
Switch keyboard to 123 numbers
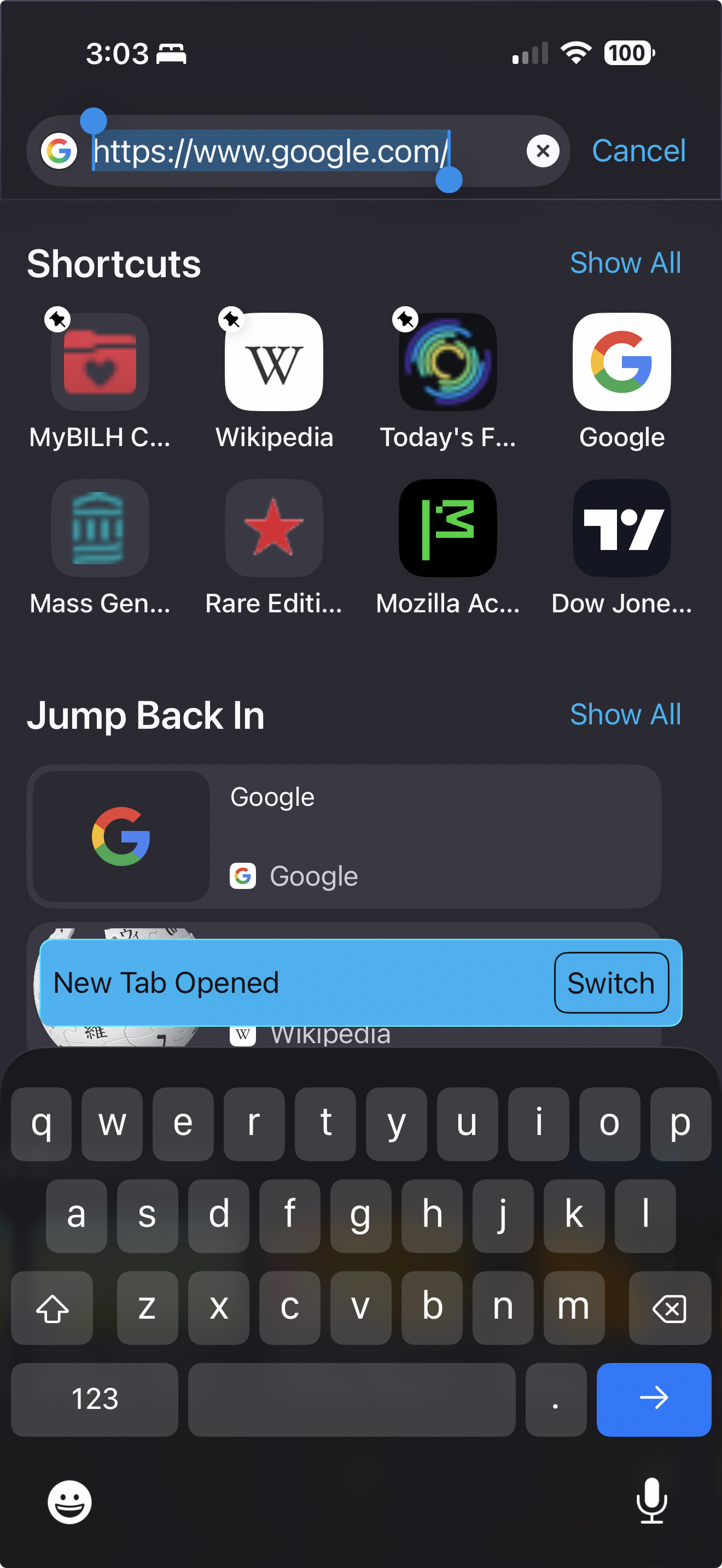(95, 1399)
